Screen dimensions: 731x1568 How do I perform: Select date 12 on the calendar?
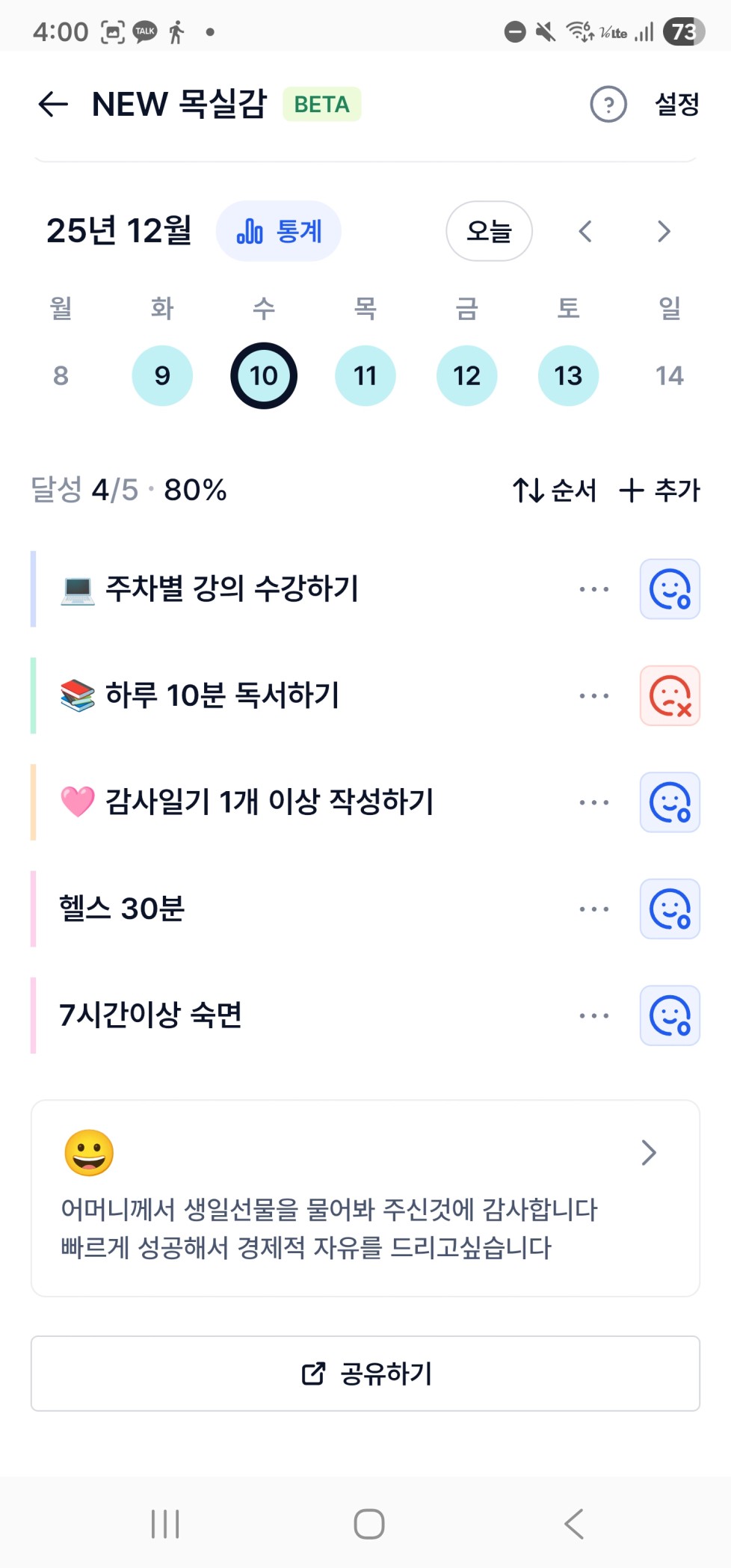click(x=467, y=375)
